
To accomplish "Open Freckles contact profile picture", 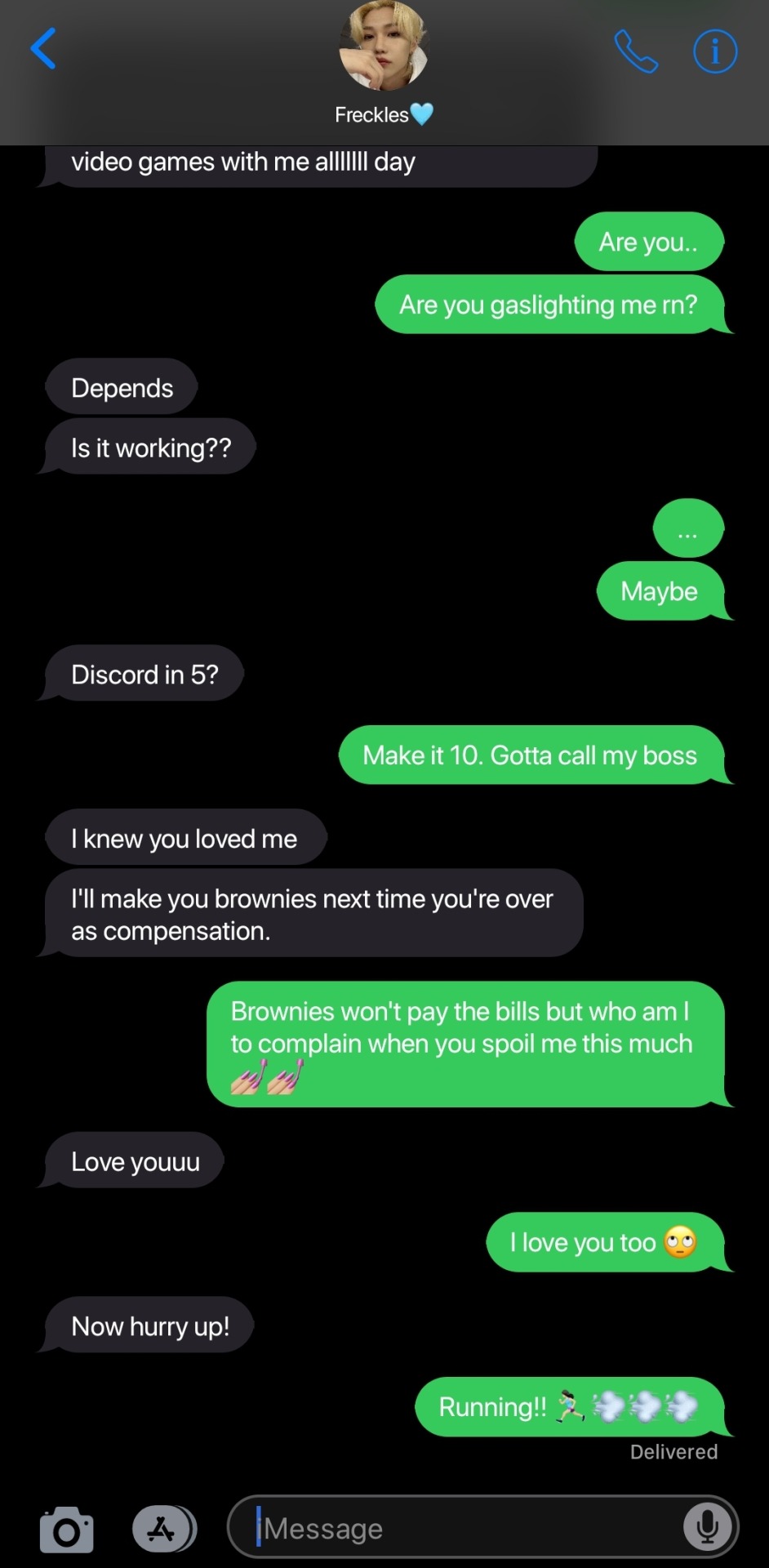I will pyautogui.click(x=383, y=45).
